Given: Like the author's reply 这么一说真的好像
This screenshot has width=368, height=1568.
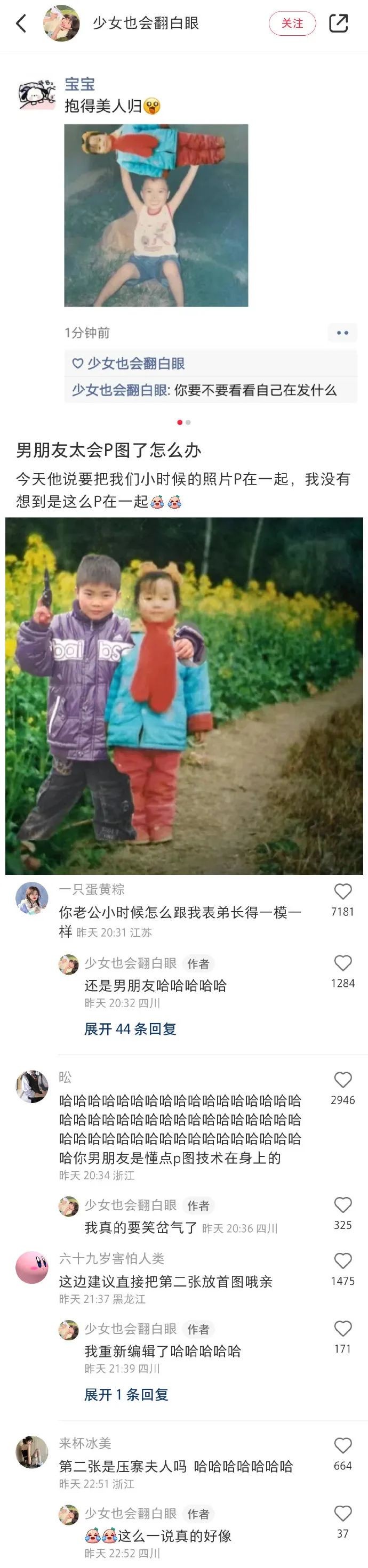Looking at the screenshot, I should [x=343, y=1513].
